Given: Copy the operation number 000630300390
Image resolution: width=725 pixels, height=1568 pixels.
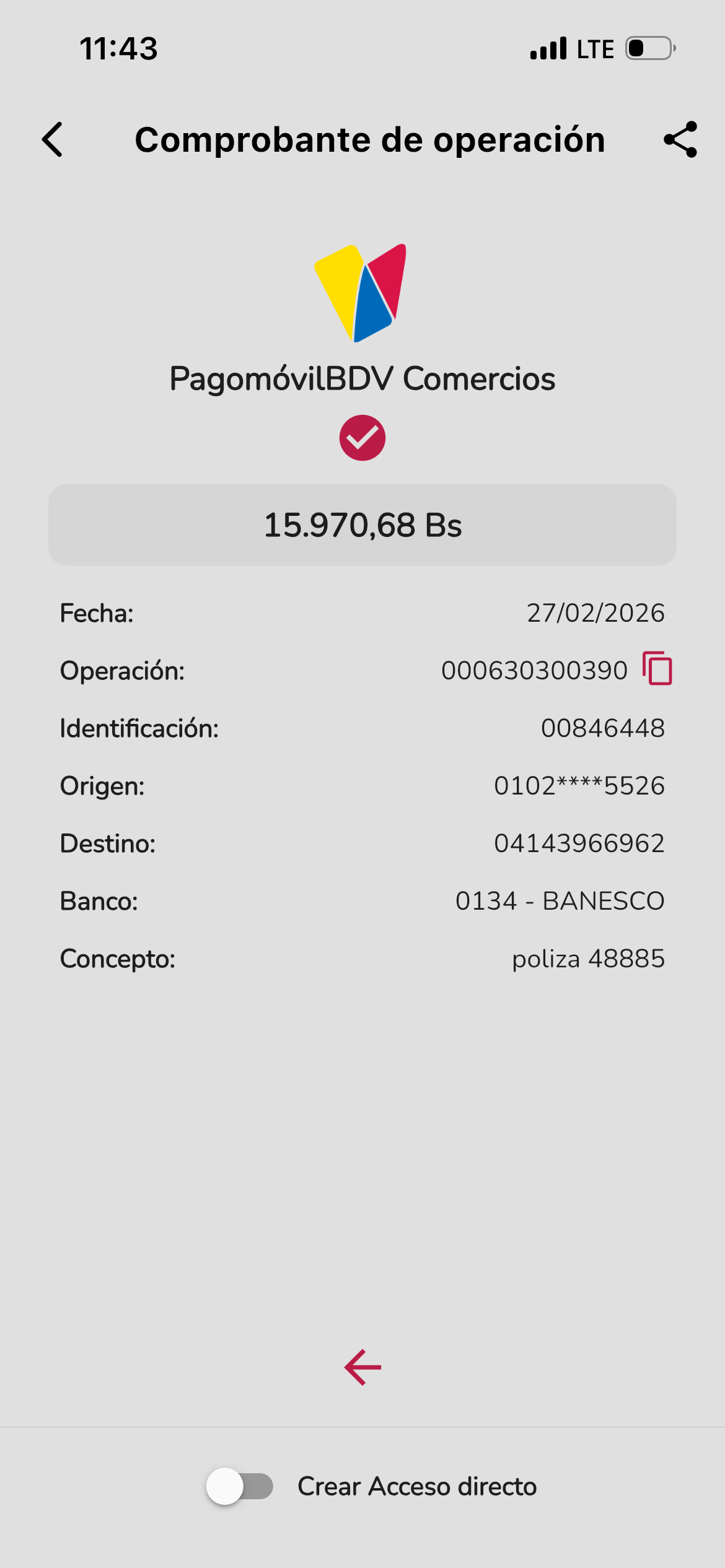Looking at the screenshot, I should 657,669.
